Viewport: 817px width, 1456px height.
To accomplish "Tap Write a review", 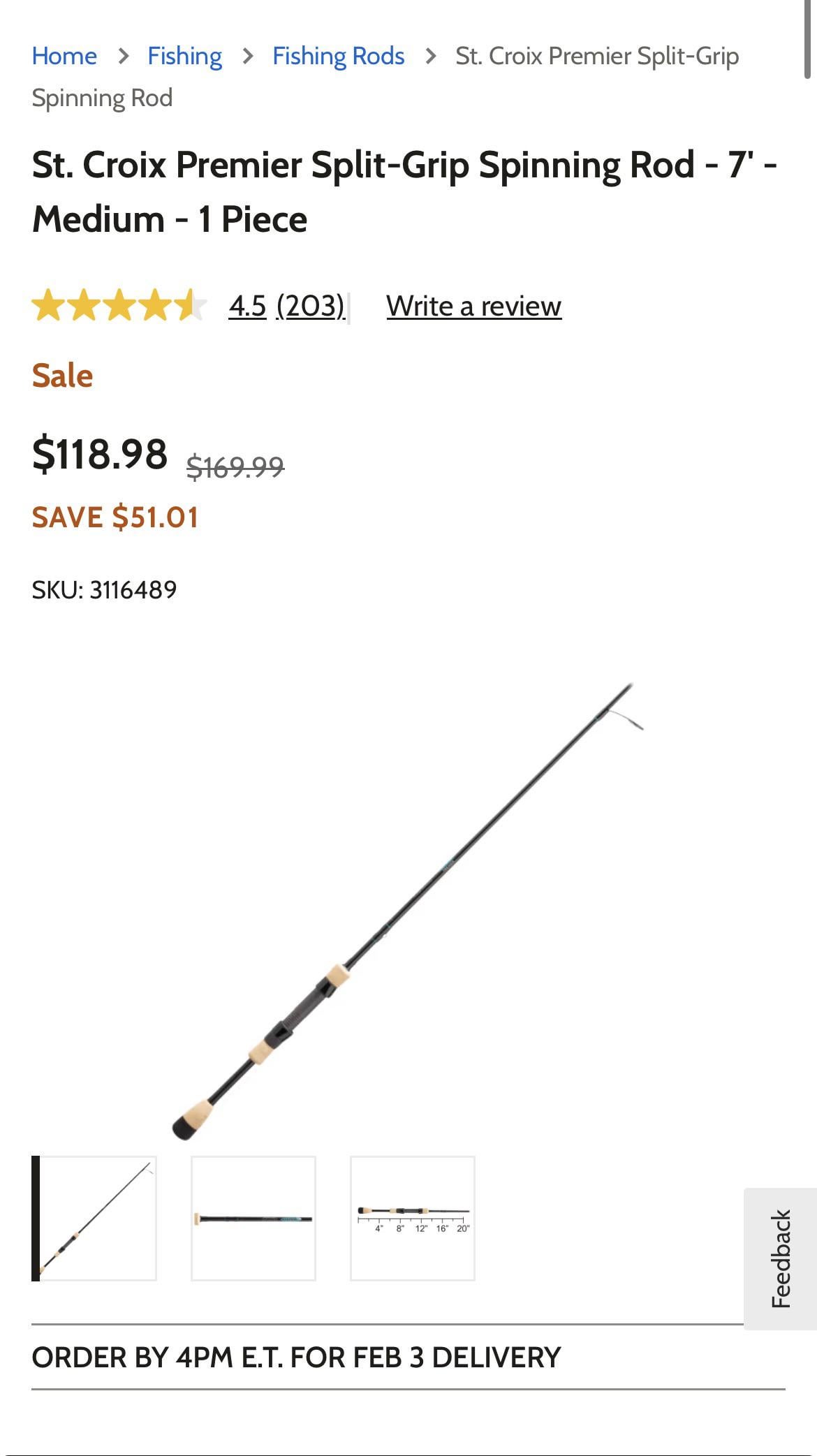I will tap(473, 306).
